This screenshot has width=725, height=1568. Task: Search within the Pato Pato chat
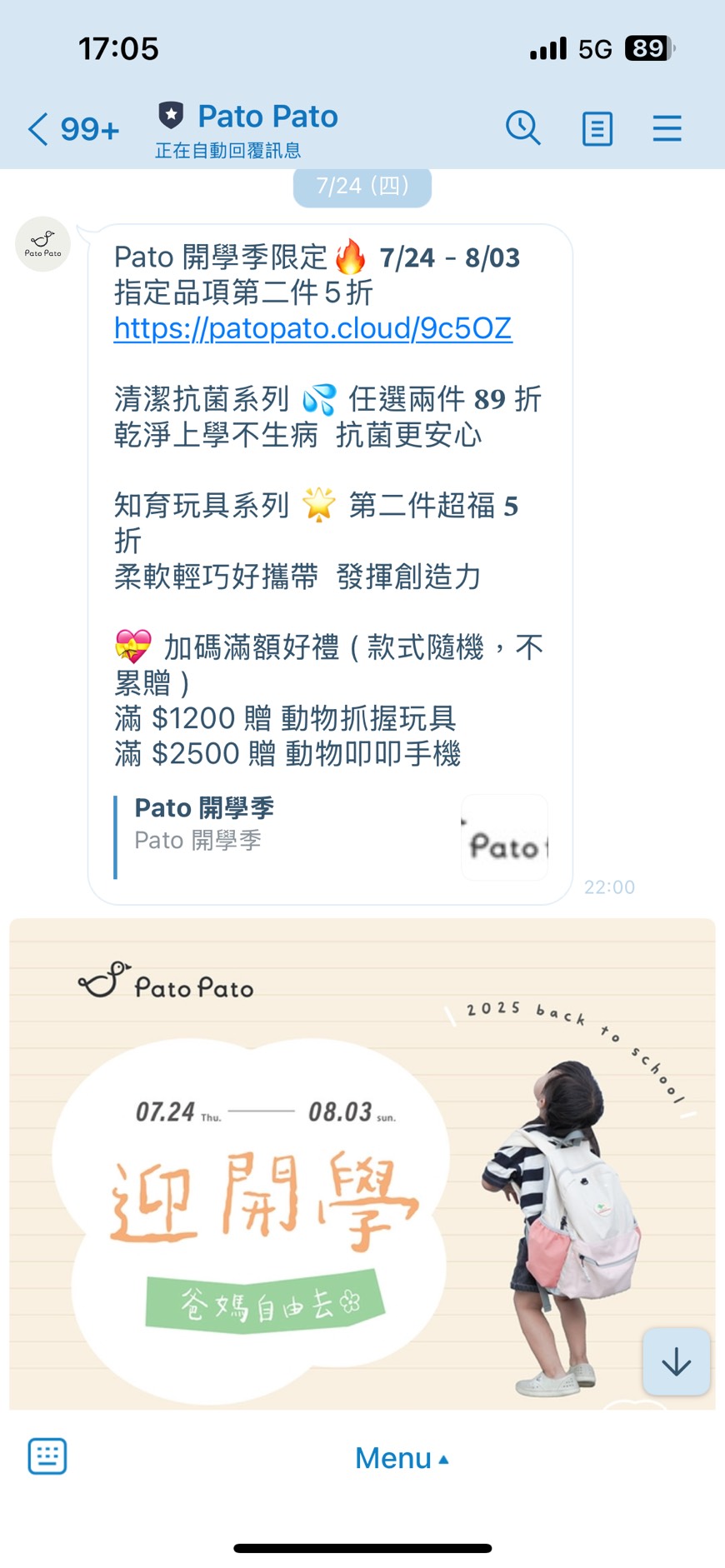click(523, 128)
